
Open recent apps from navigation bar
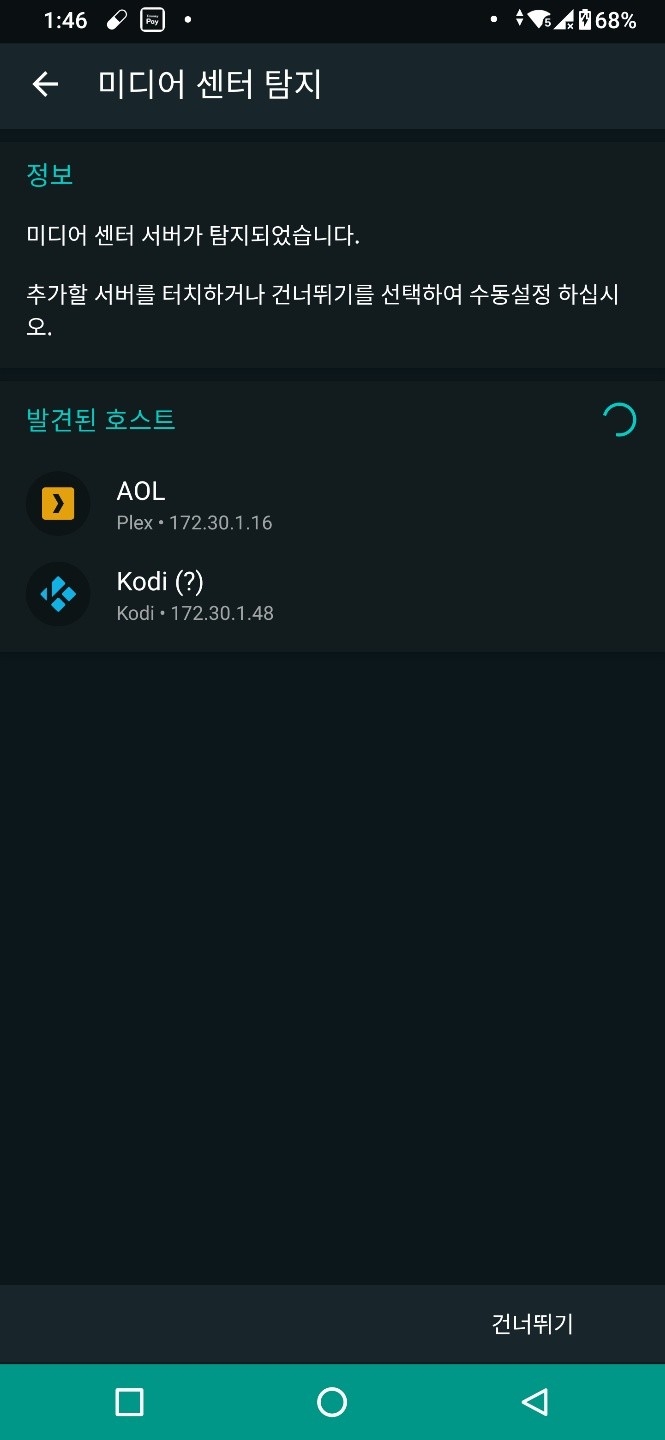130,1401
